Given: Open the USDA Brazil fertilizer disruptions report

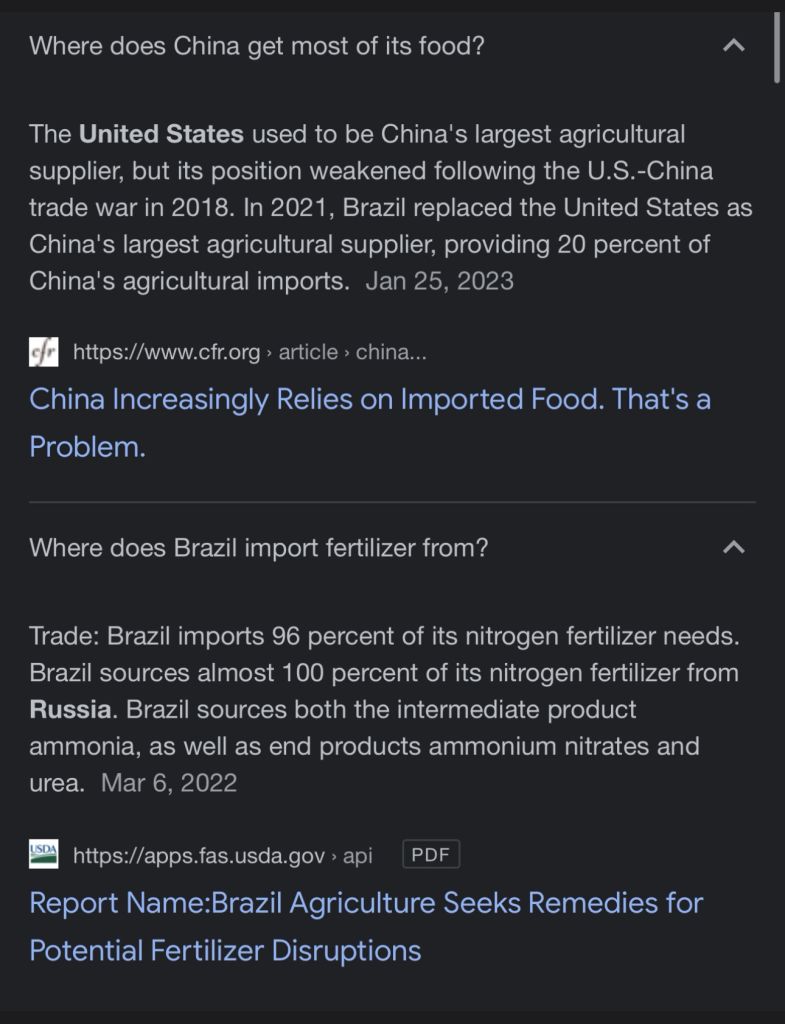Looking at the screenshot, I should pos(366,903).
